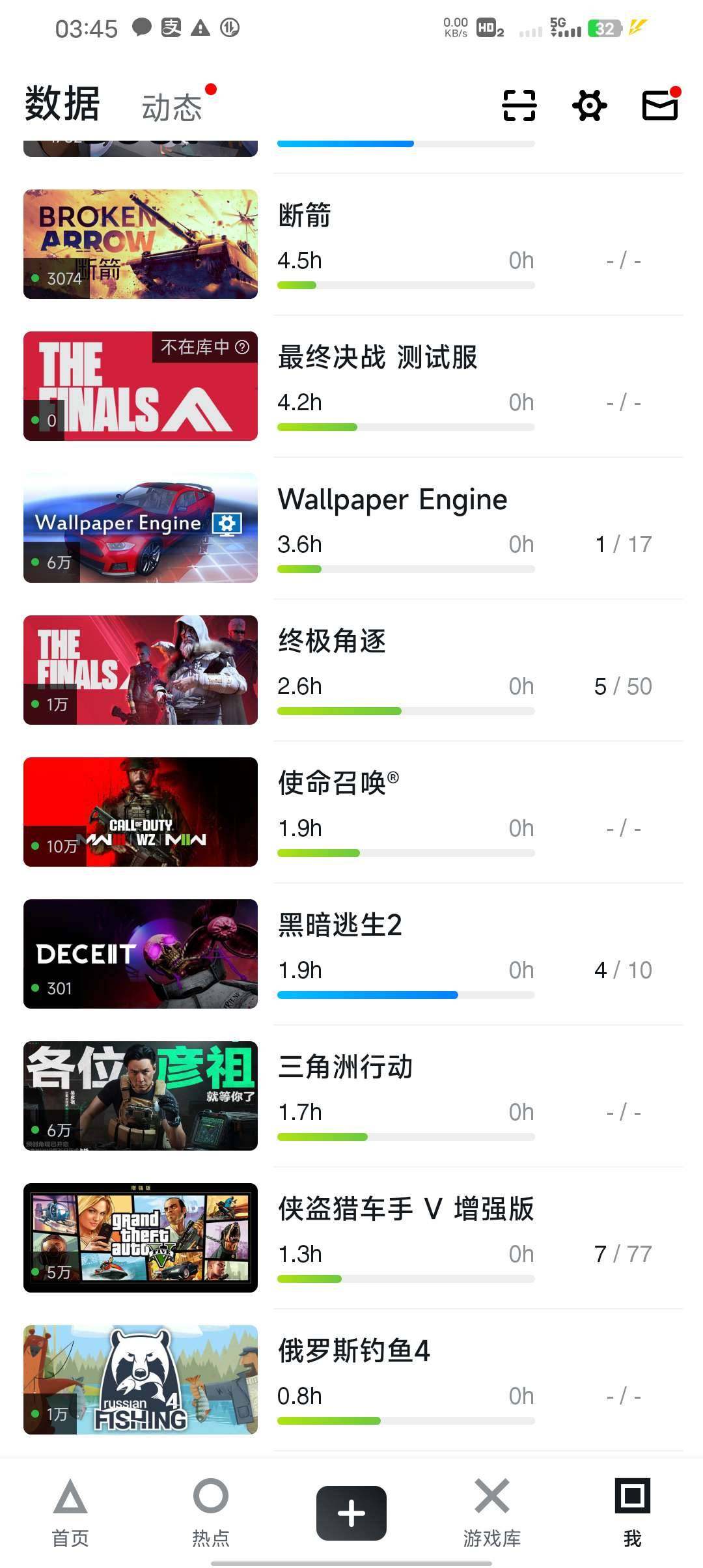Open the QR code scanner icon

pos(517,105)
